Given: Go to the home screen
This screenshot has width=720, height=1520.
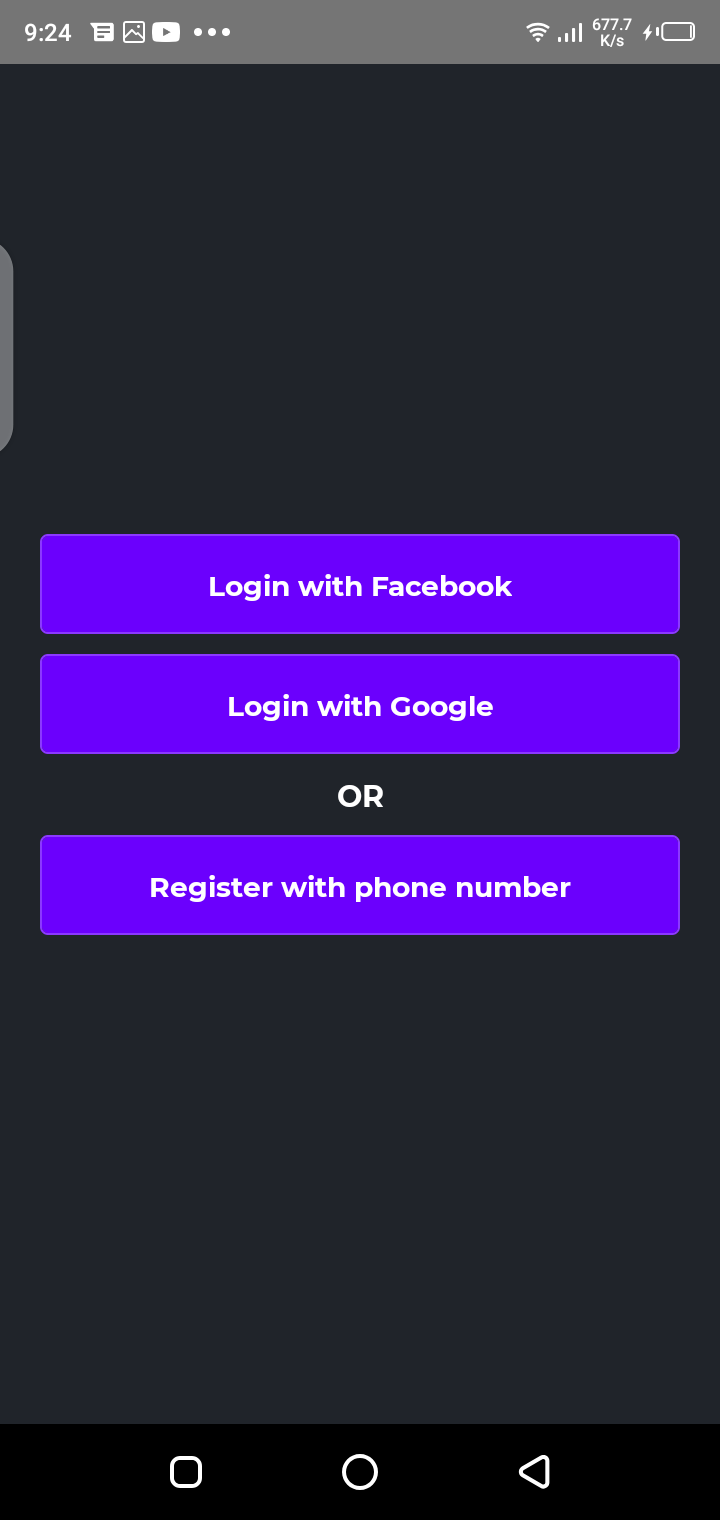Looking at the screenshot, I should click(360, 1472).
